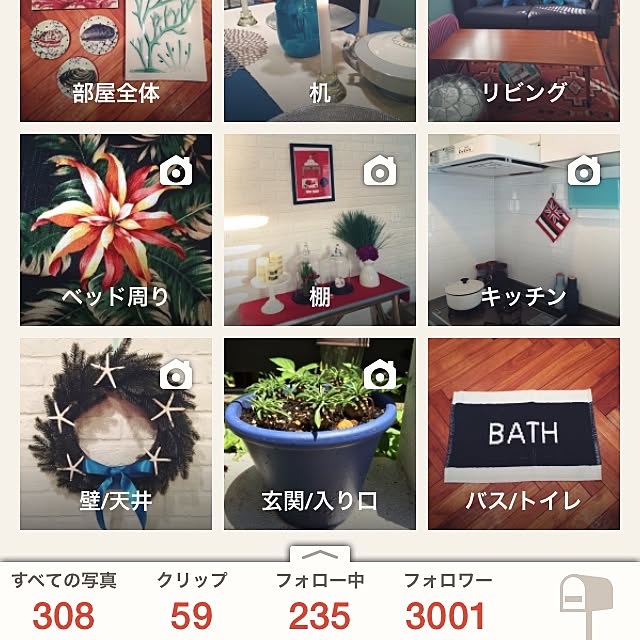Open the 玄関/入り口 category tile

click(320, 434)
